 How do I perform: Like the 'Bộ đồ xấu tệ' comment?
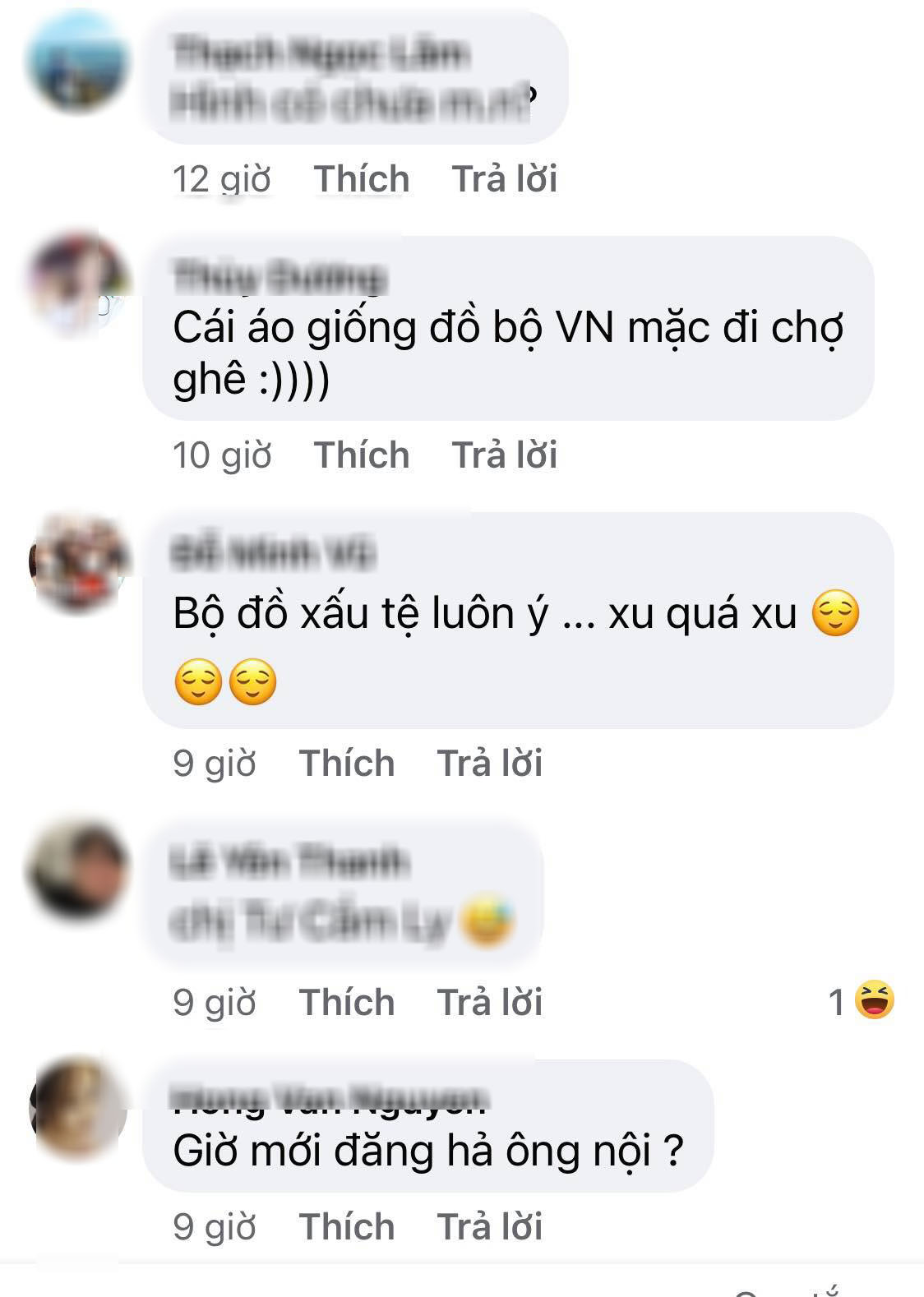click(x=346, y=763)
